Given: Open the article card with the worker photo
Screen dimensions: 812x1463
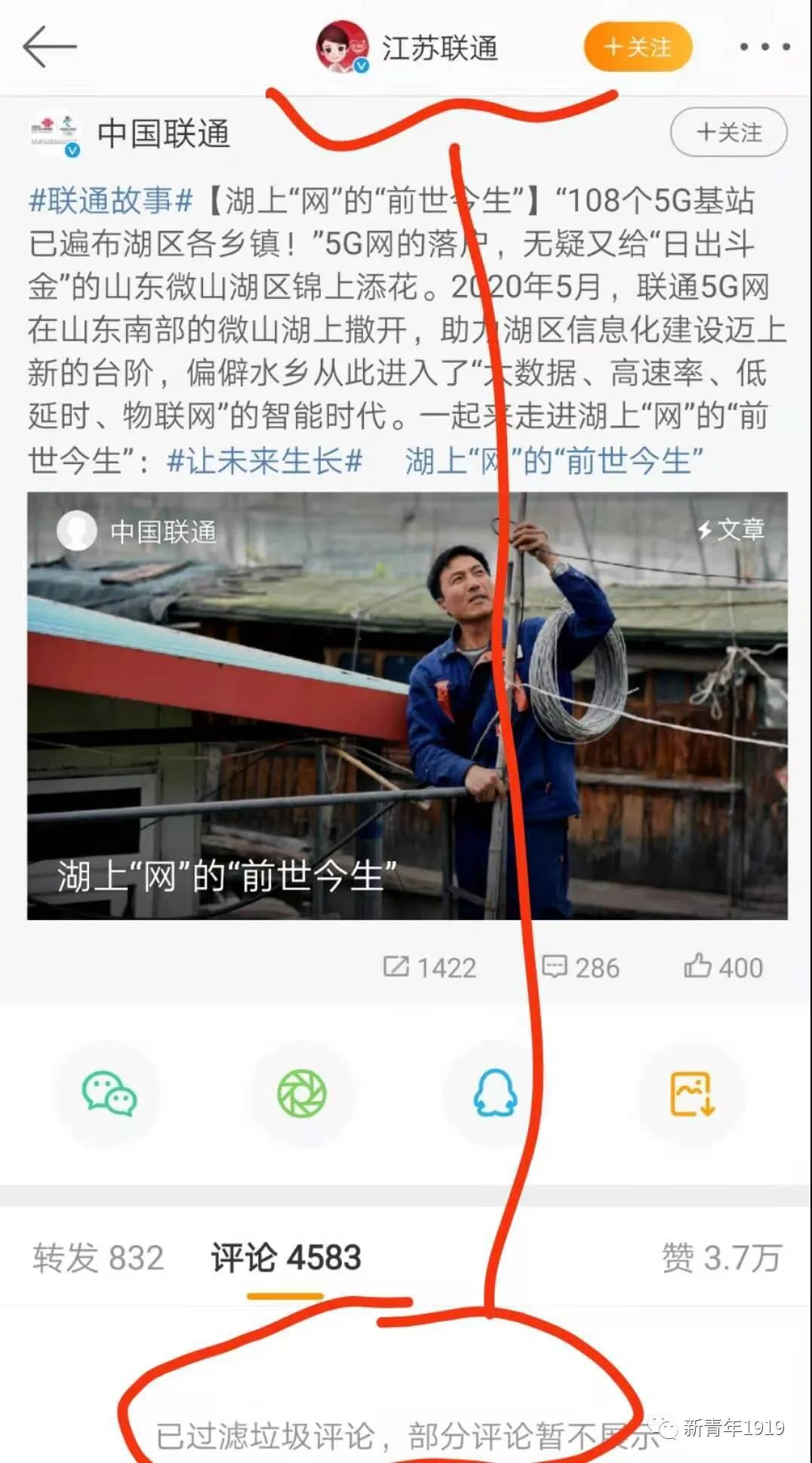Looking at the screenshot, I should pos(407,705).
